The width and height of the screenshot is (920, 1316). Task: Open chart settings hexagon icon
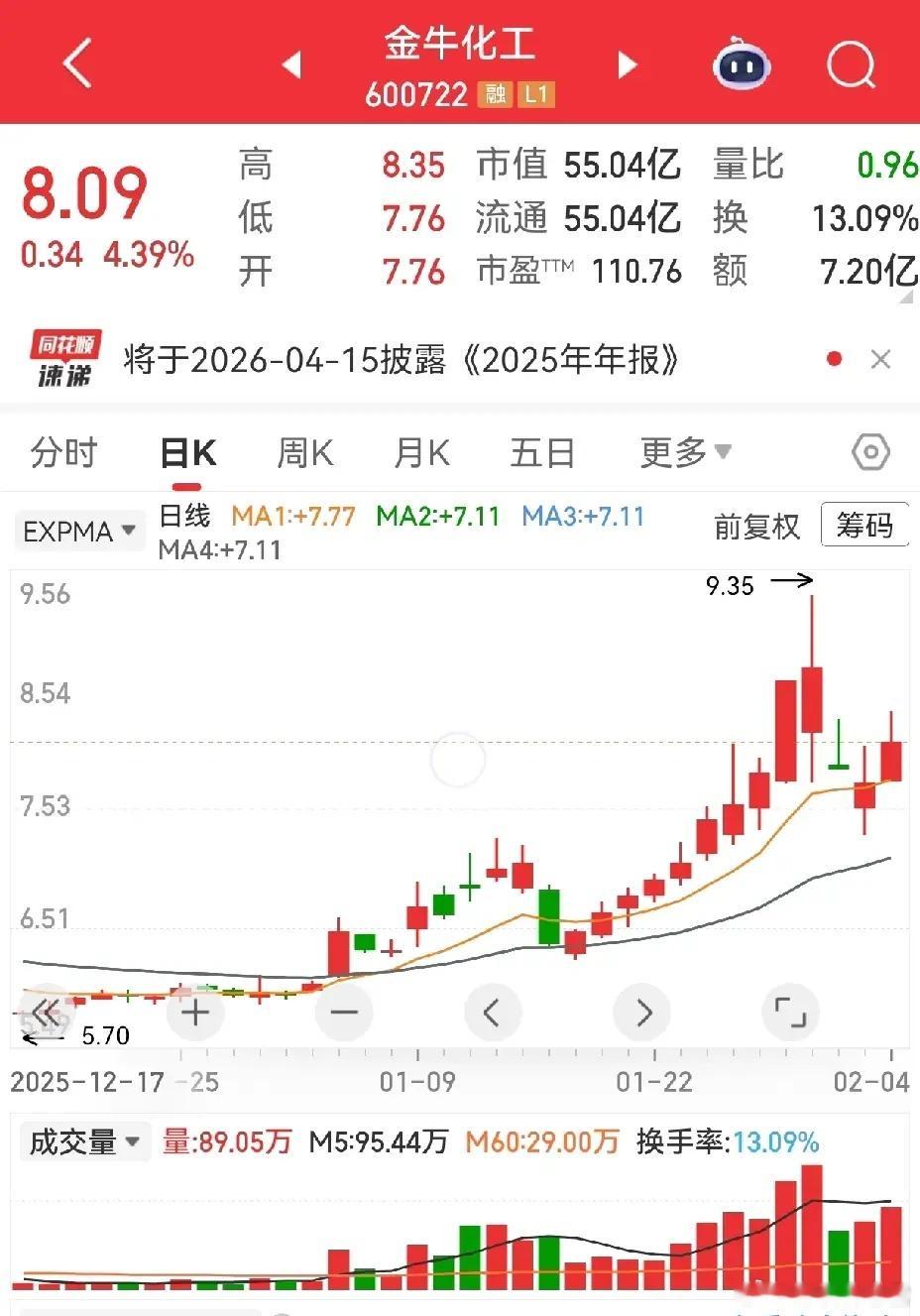(x=870, y=453)
